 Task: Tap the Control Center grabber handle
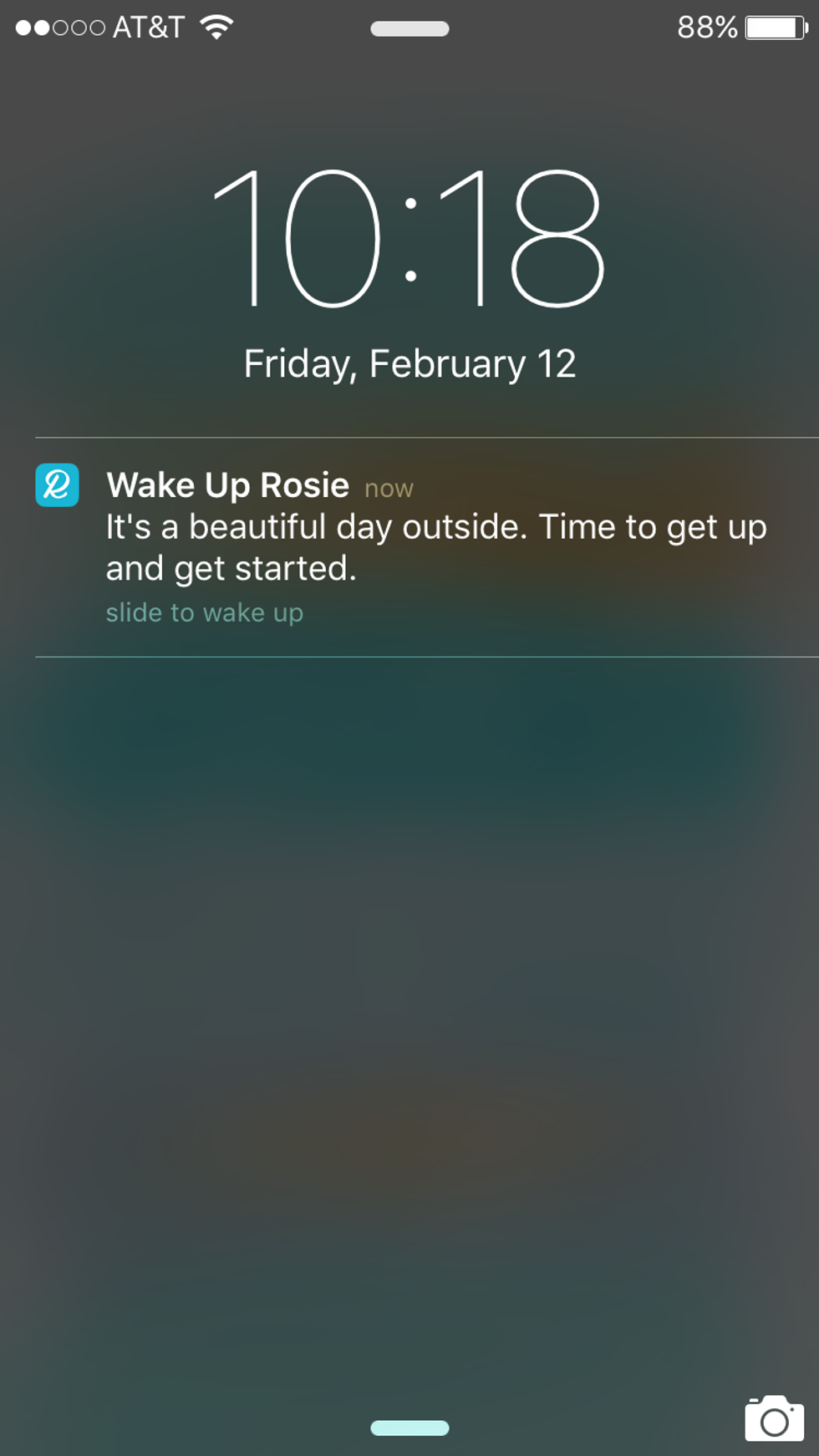click(x=409, y=1428)
